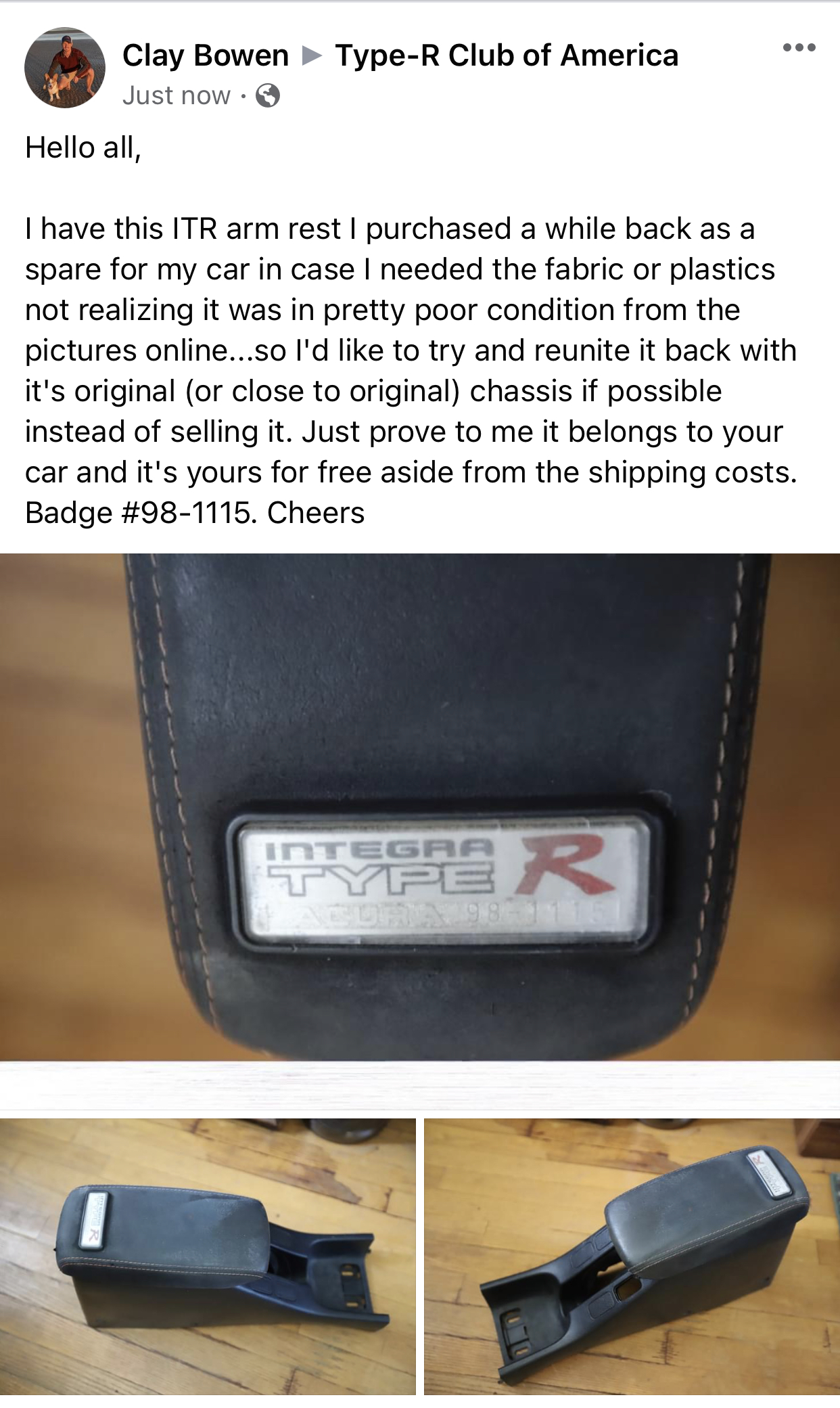Open the bottom-left armrest photo
This screenshot has width=840, height=1408.
point(208,1255)
